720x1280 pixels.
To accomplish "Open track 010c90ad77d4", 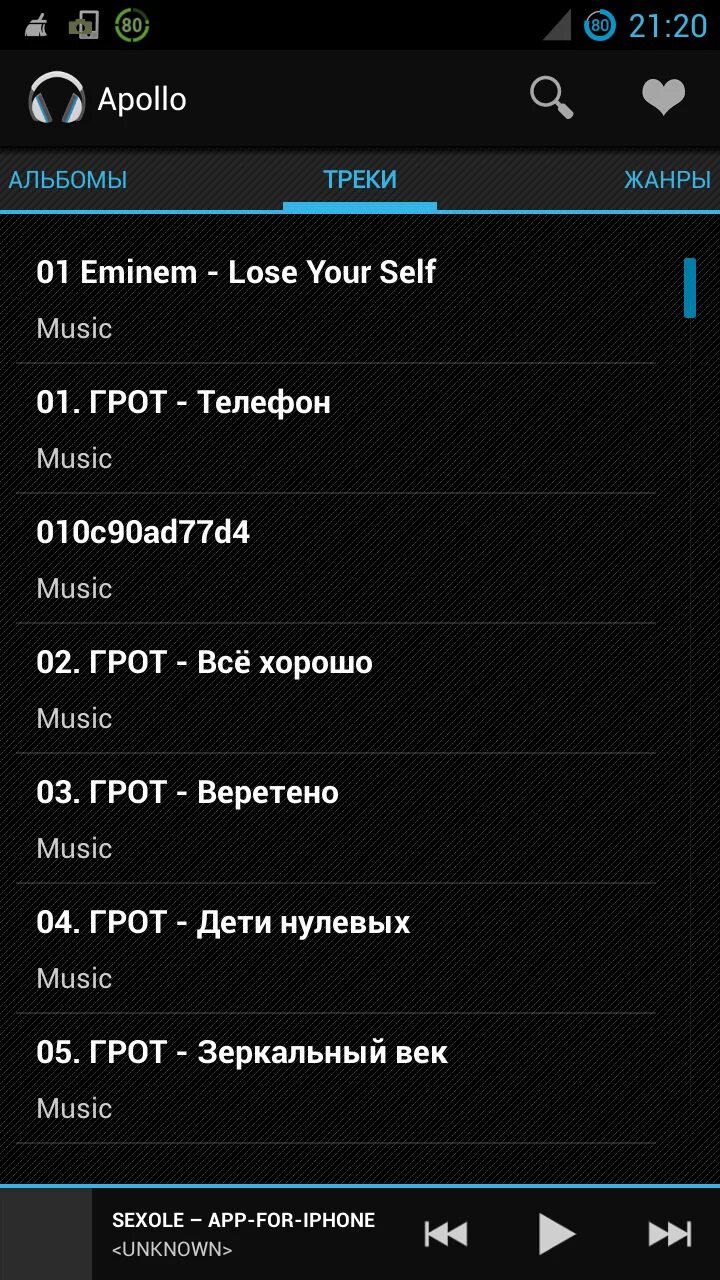I will 336,558.
